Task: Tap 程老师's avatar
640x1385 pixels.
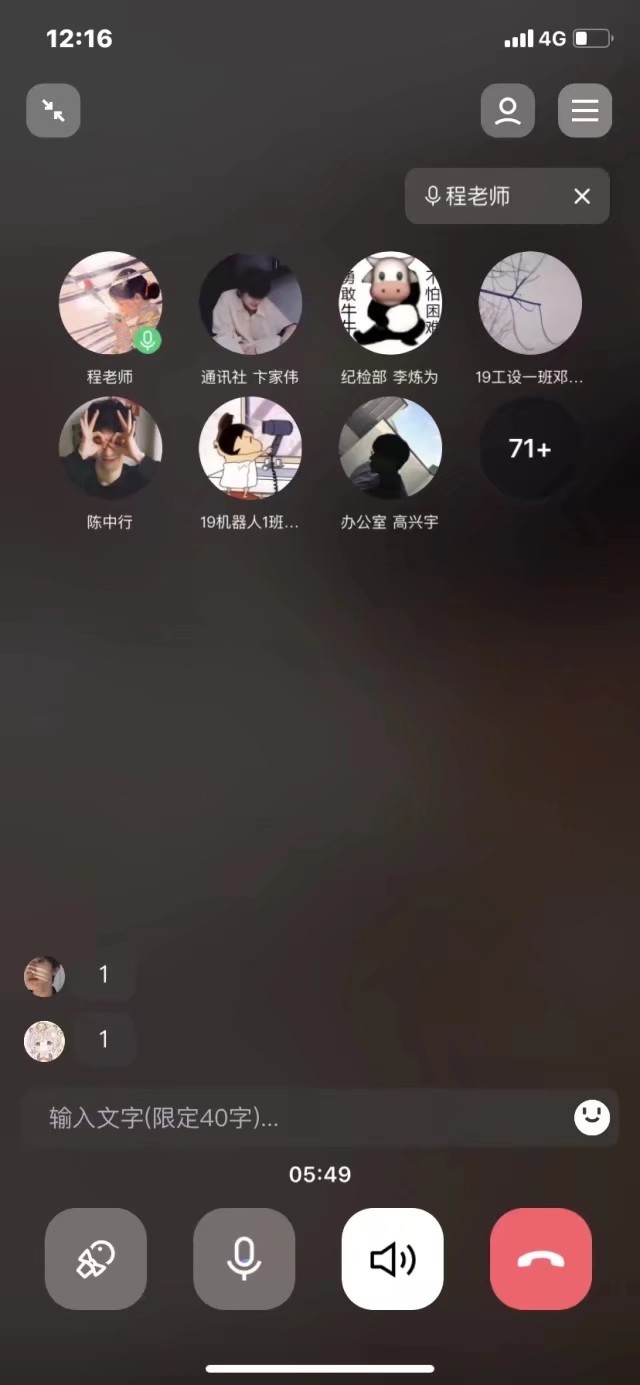Action: click(110, 303)
